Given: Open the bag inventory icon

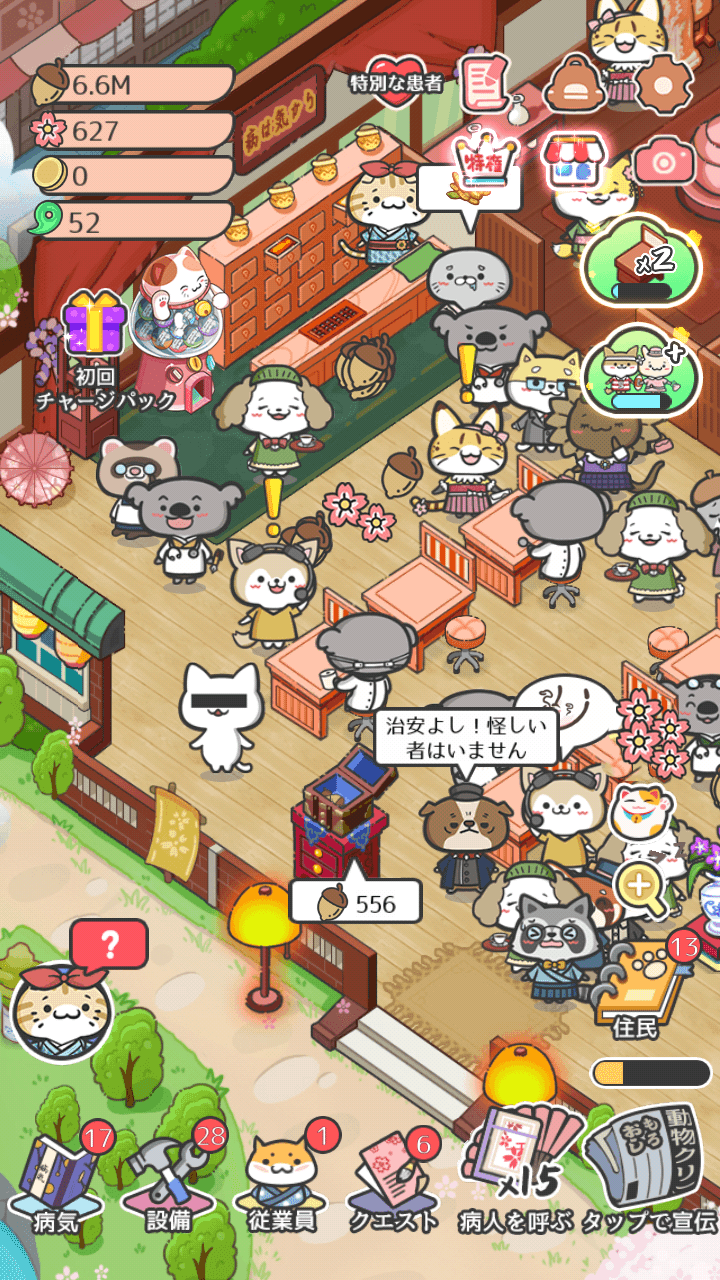Looking at the screenshot, I should pyautogui.click(x=574, y=82).
